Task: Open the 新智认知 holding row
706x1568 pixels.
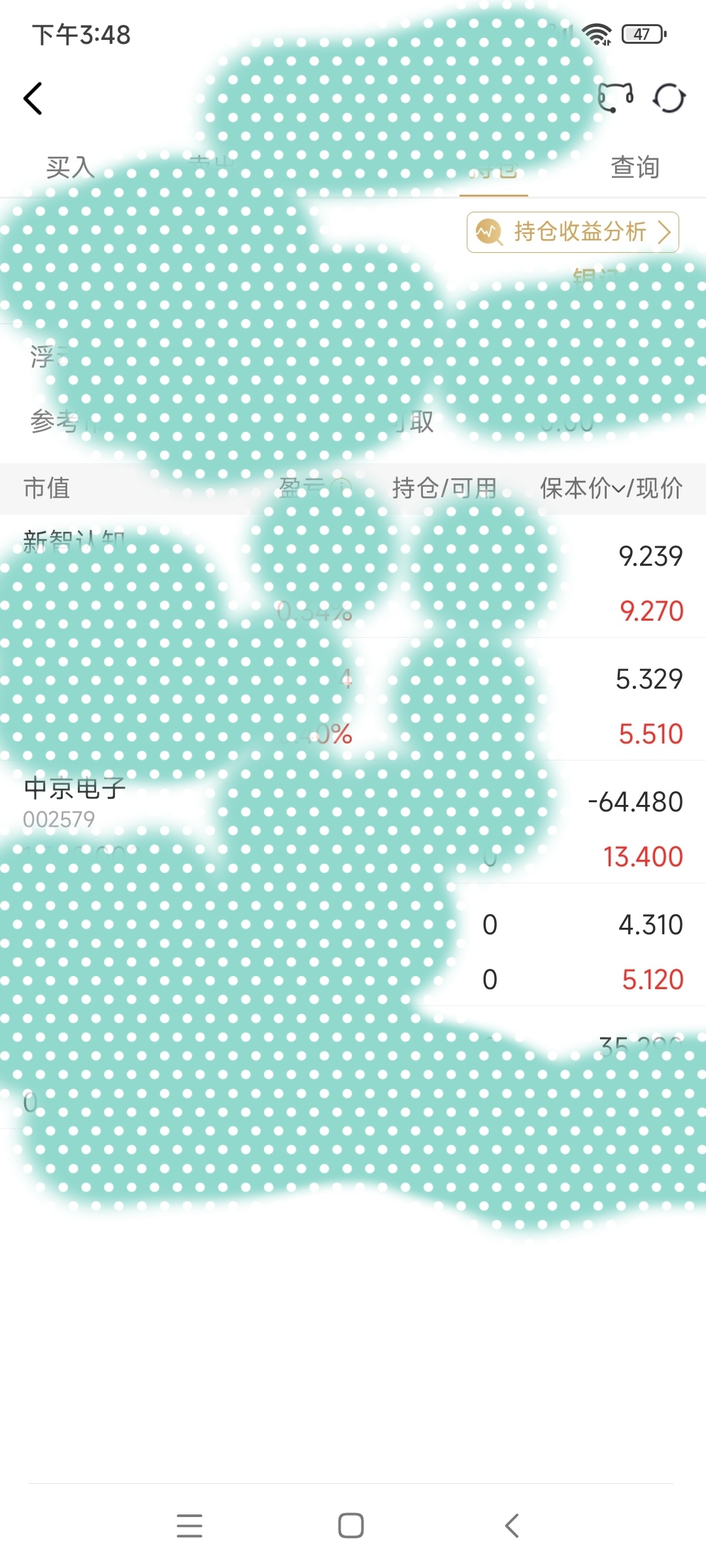Action: point(353,576)
